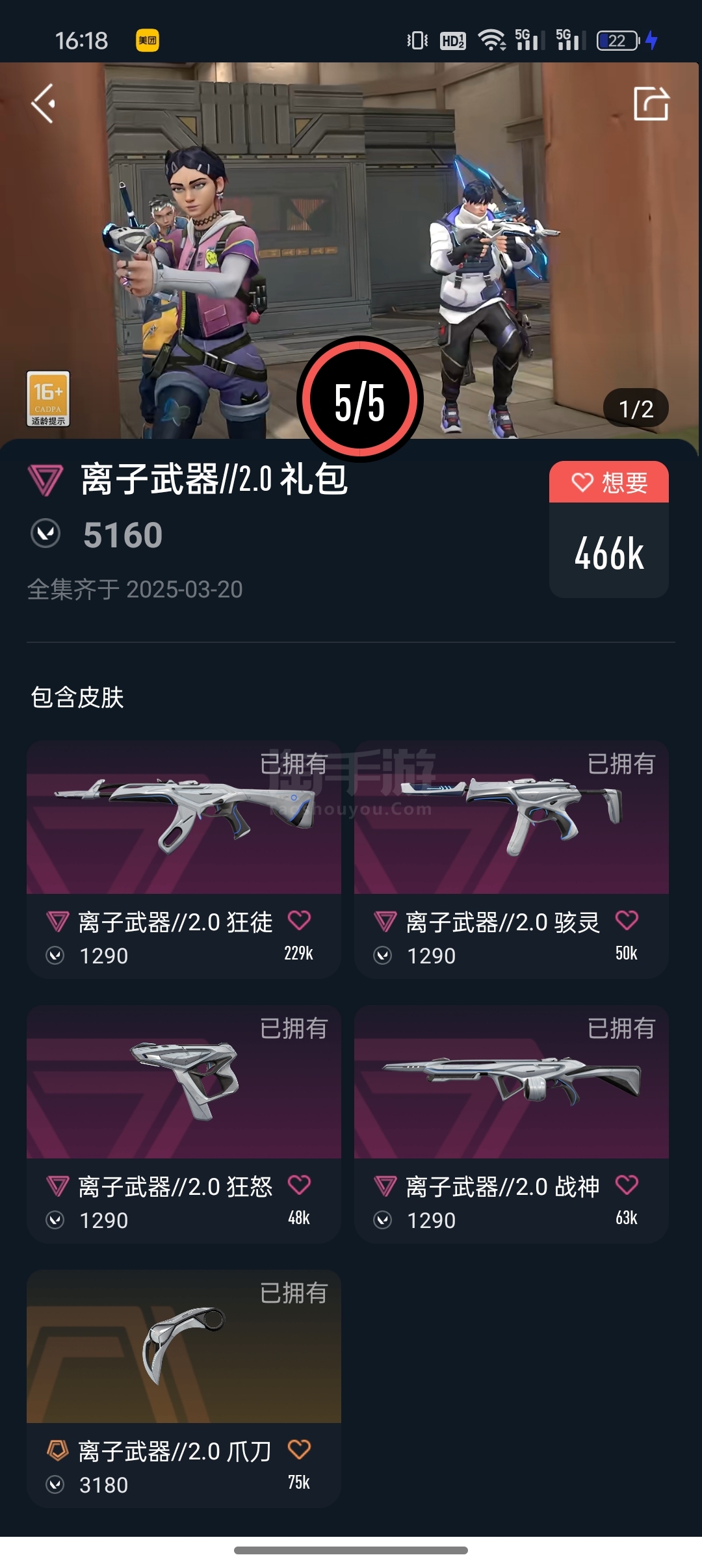The image size is (702, 1568).
Task: Open the 离子武器//2.0 战神 skin card
Action: pyautogui.click(x=512, y=1124)
